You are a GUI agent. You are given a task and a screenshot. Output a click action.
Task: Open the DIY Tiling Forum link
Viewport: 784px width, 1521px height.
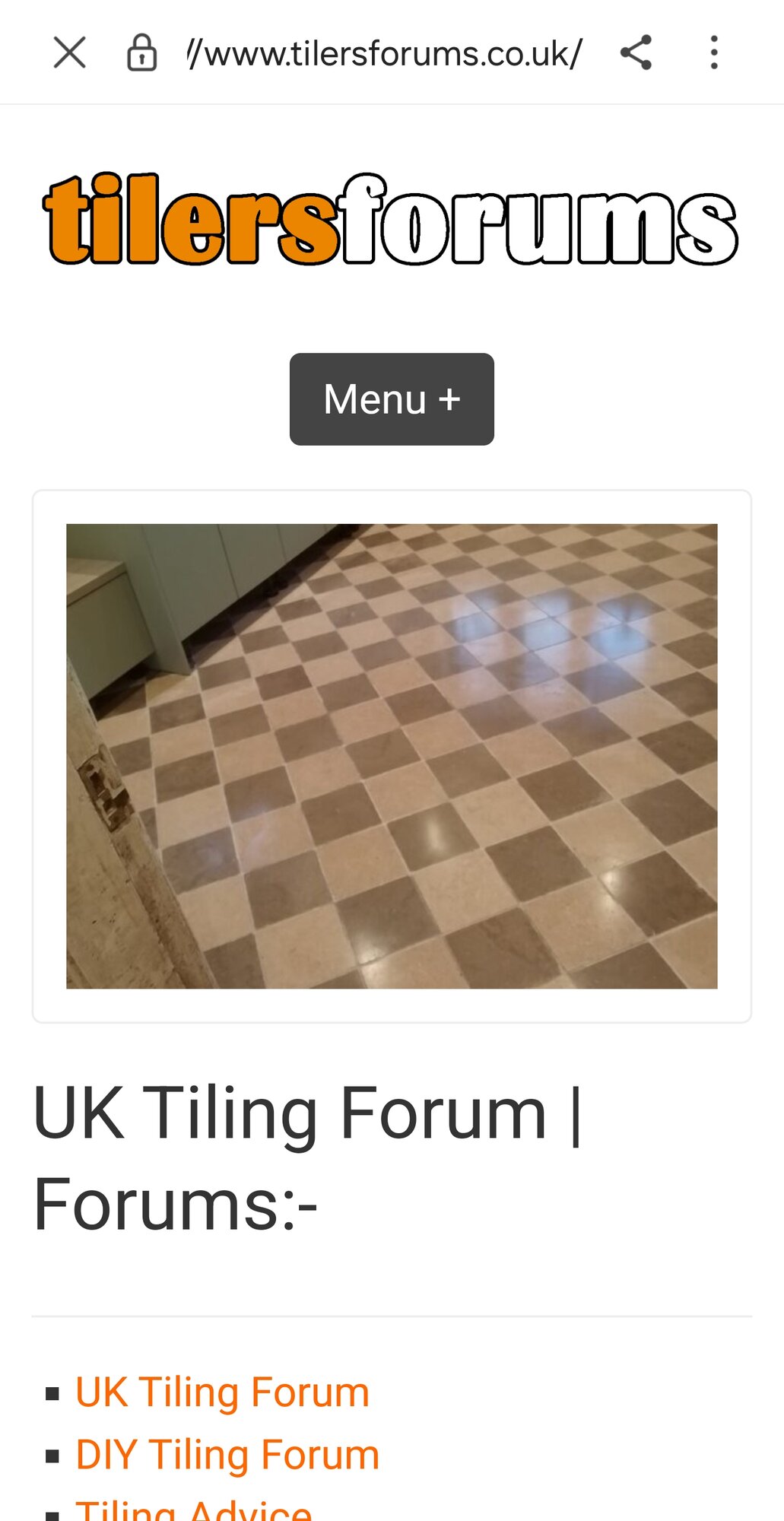click(227, 1455)
